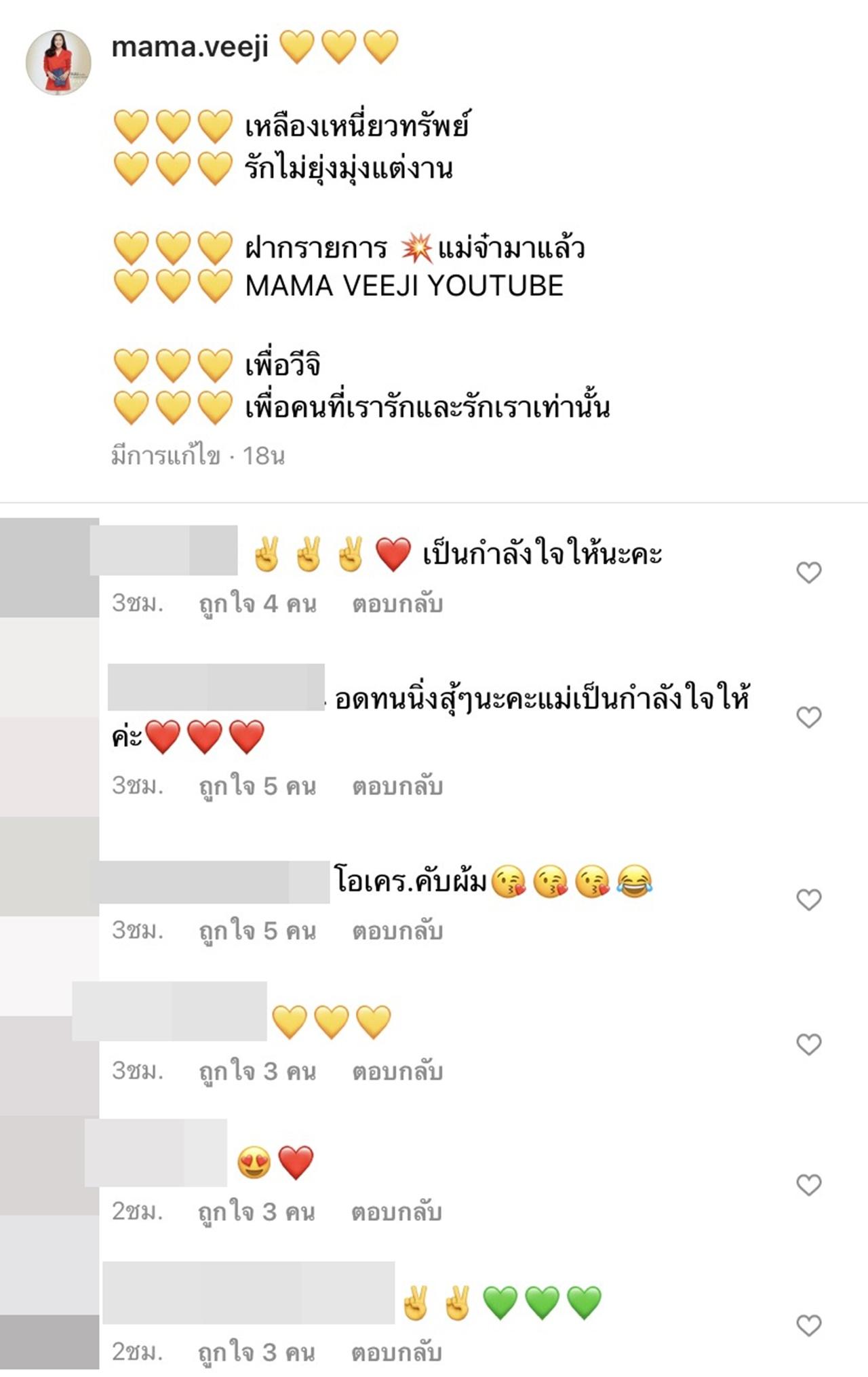Like the three yellow hearts comment
Image resolution: width=868 pixels, height=1377 pixels.
808,1044
